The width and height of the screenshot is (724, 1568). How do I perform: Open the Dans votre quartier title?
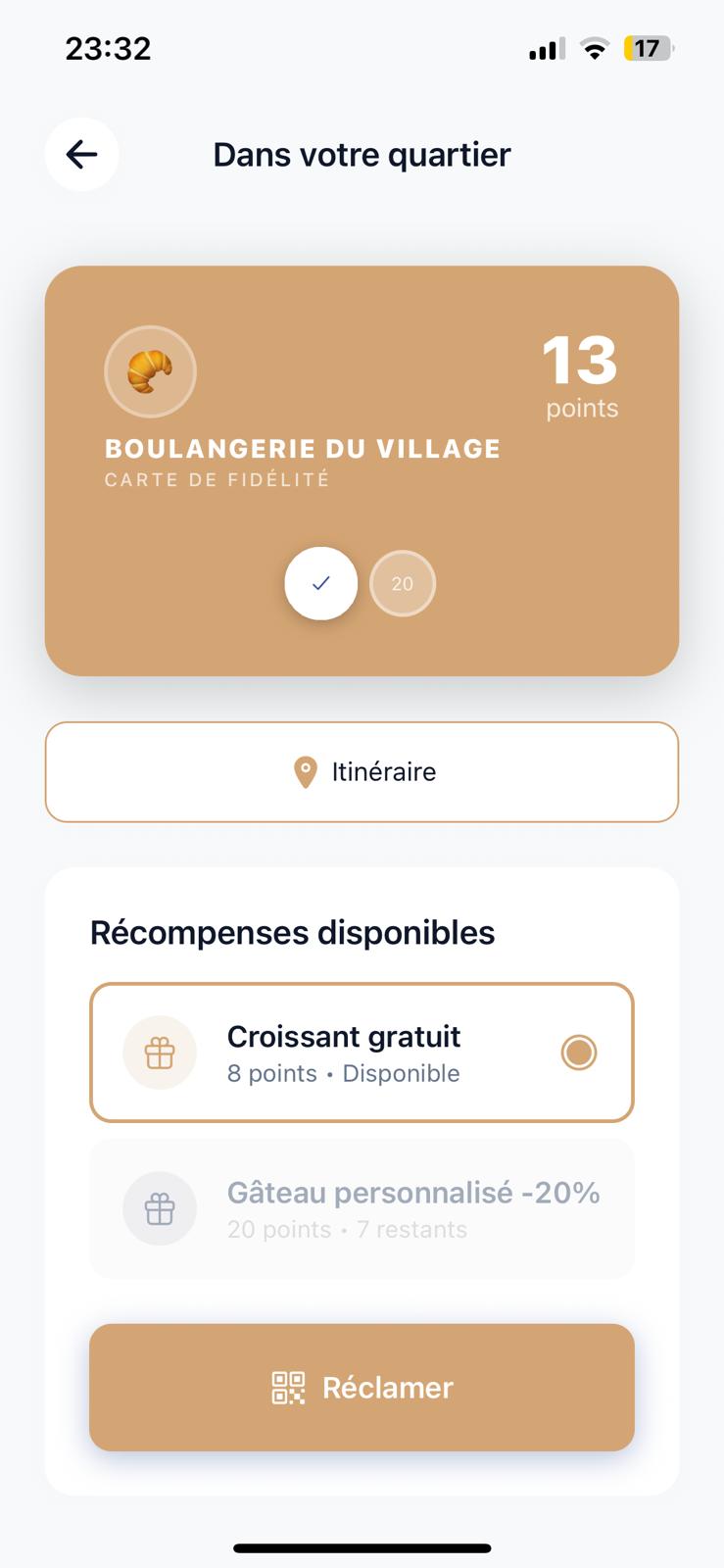click(x=362, y=154)
